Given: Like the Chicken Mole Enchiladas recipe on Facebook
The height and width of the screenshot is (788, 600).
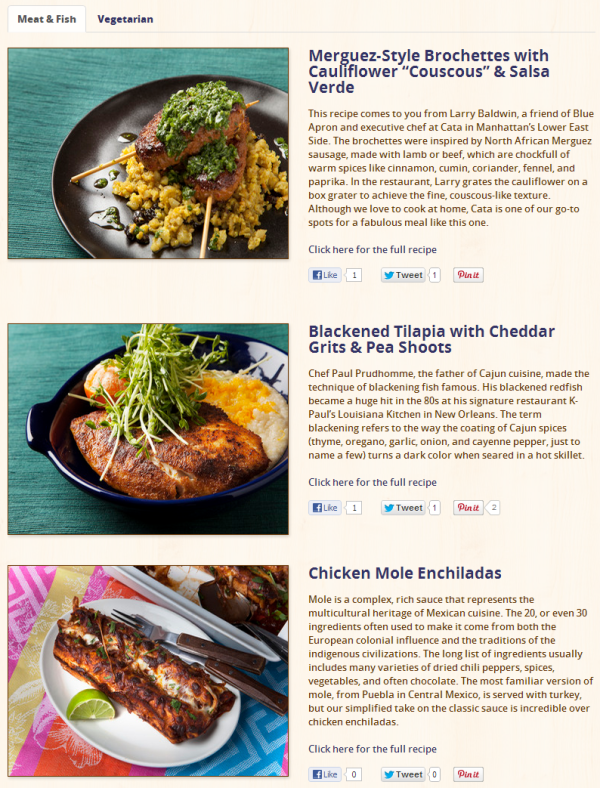Looking at the screenshot, I should [325, 774].
